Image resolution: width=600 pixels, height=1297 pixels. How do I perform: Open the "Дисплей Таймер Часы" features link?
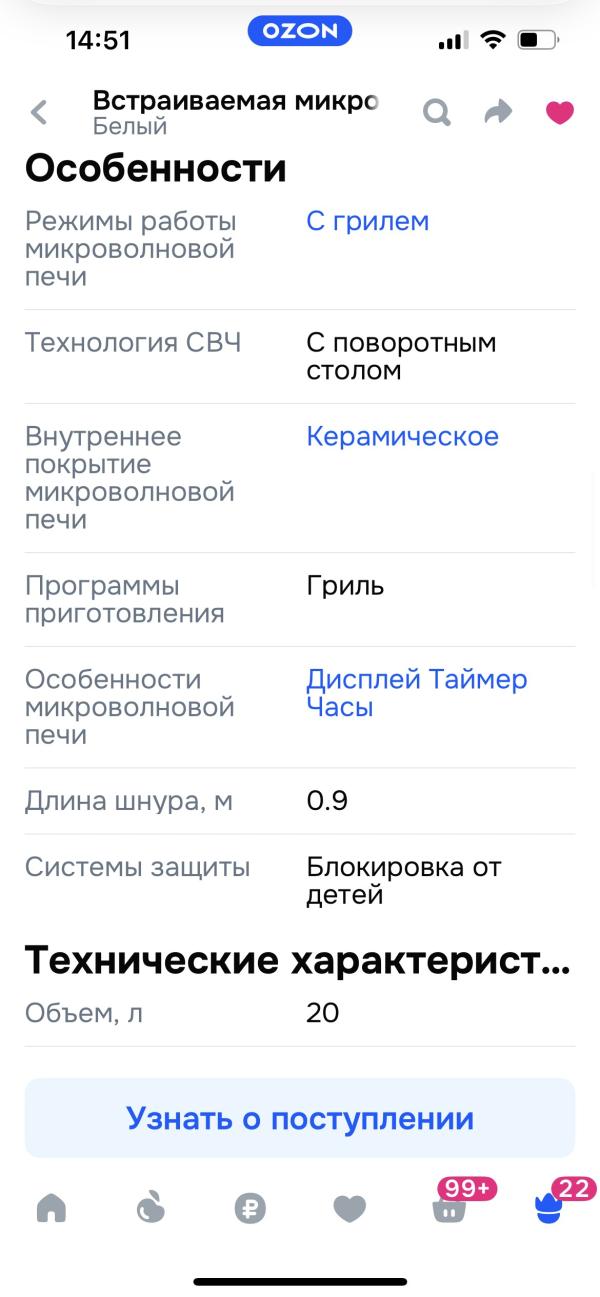416,693
